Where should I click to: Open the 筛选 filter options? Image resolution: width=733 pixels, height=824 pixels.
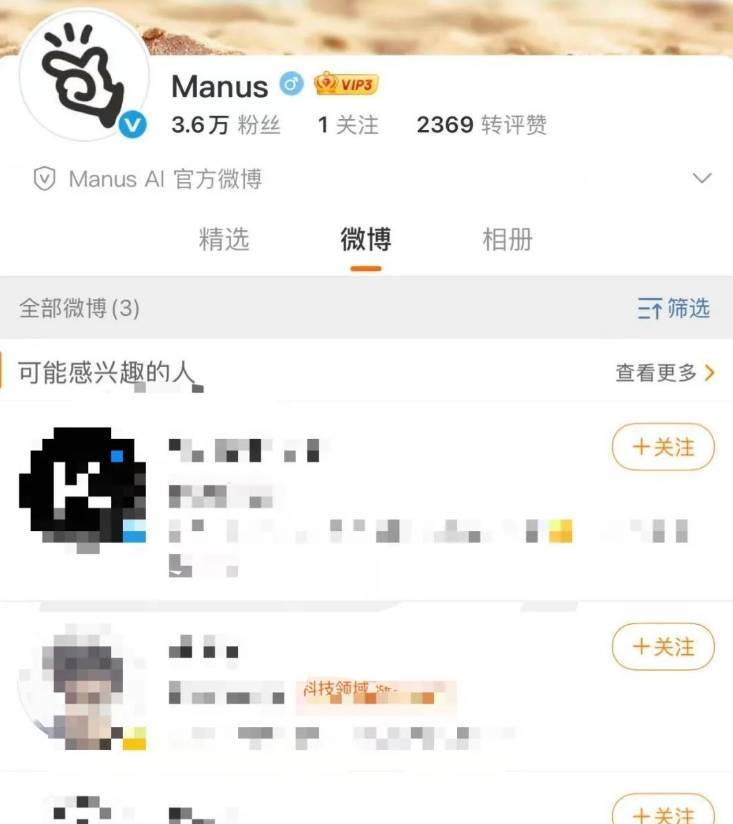(674, 308)
